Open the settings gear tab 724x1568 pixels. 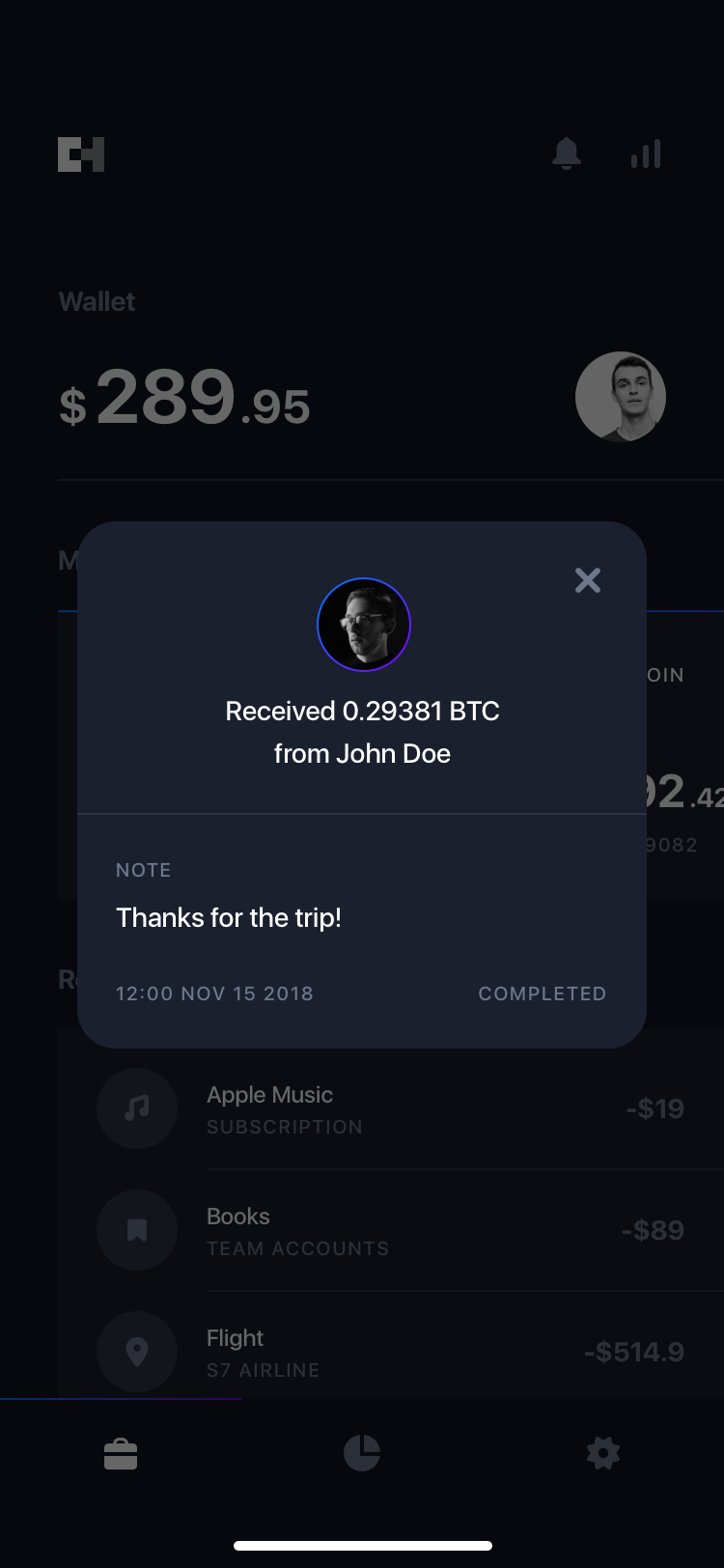tap(603, 1453)
